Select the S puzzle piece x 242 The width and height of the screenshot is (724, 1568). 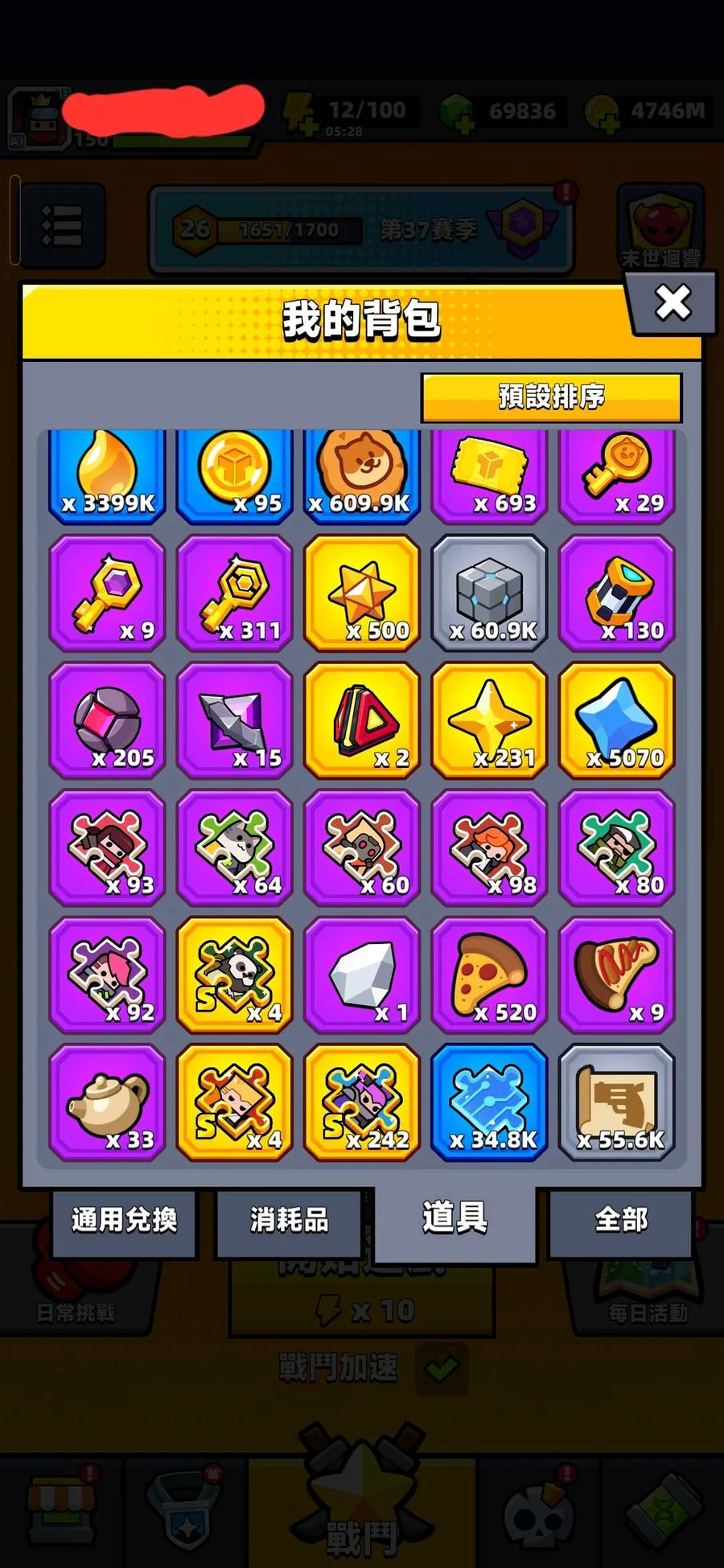362,1102
